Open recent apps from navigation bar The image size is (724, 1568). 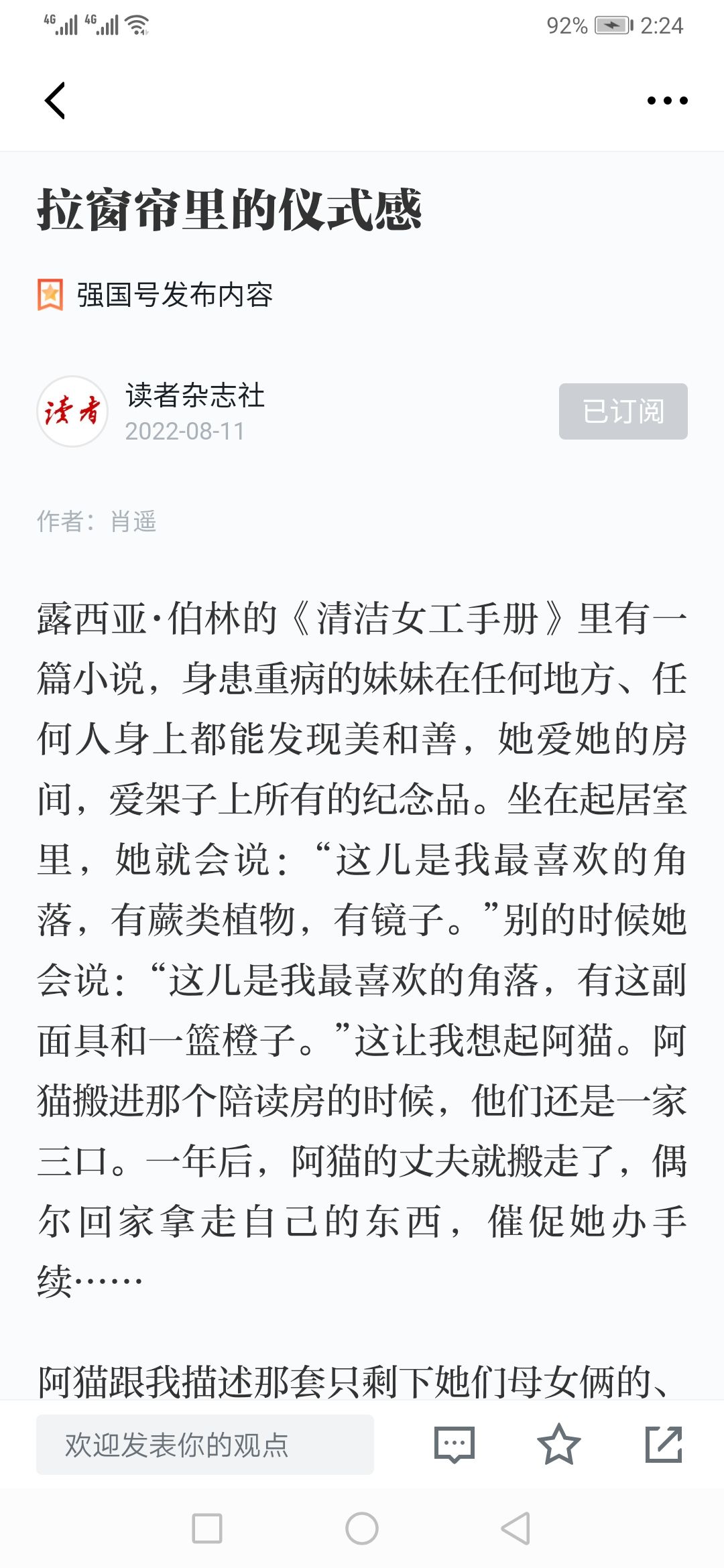point(207,1529)
